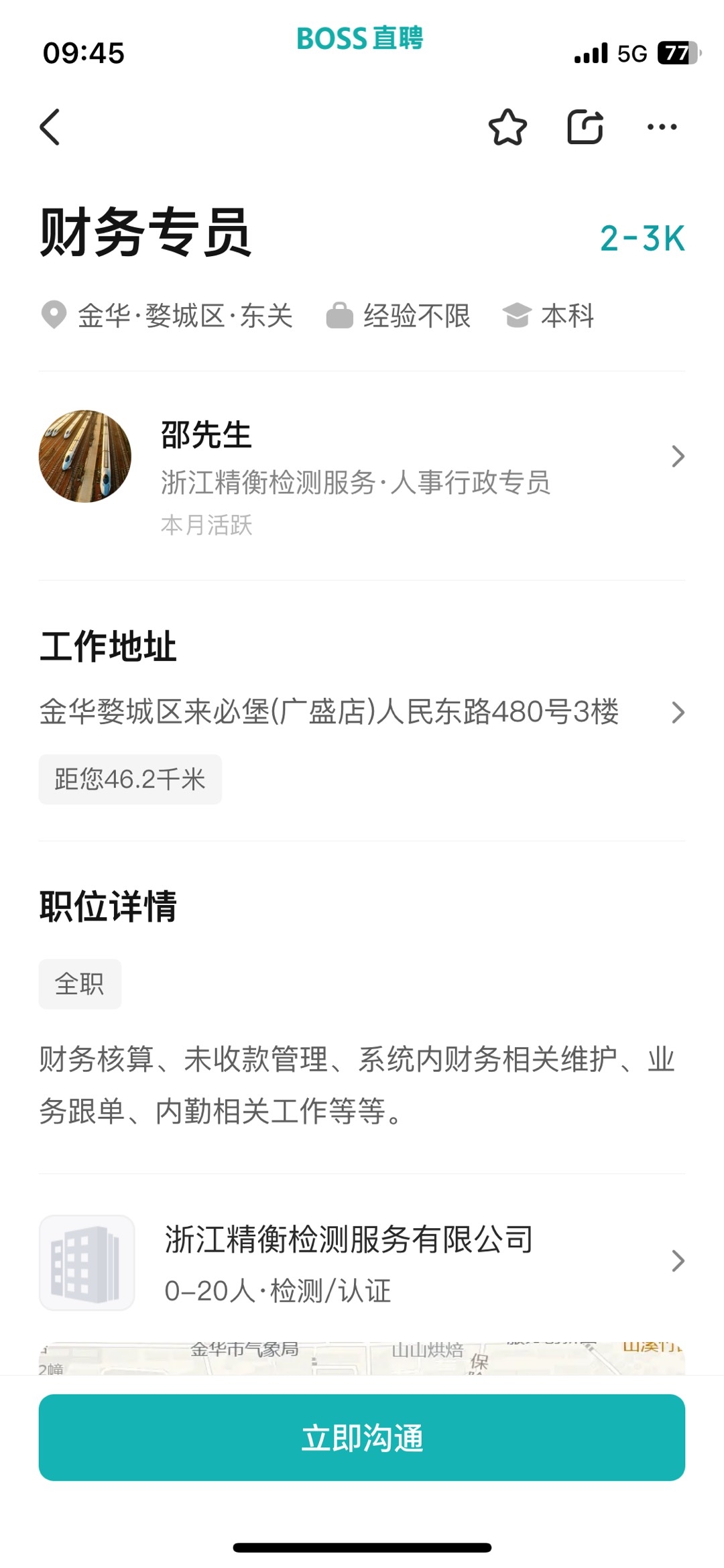Image resolution: width=724 pixels, height=1568 pixels.
Task: Open the work address 人民东路480号3楼
Action: tap(362, 712)
